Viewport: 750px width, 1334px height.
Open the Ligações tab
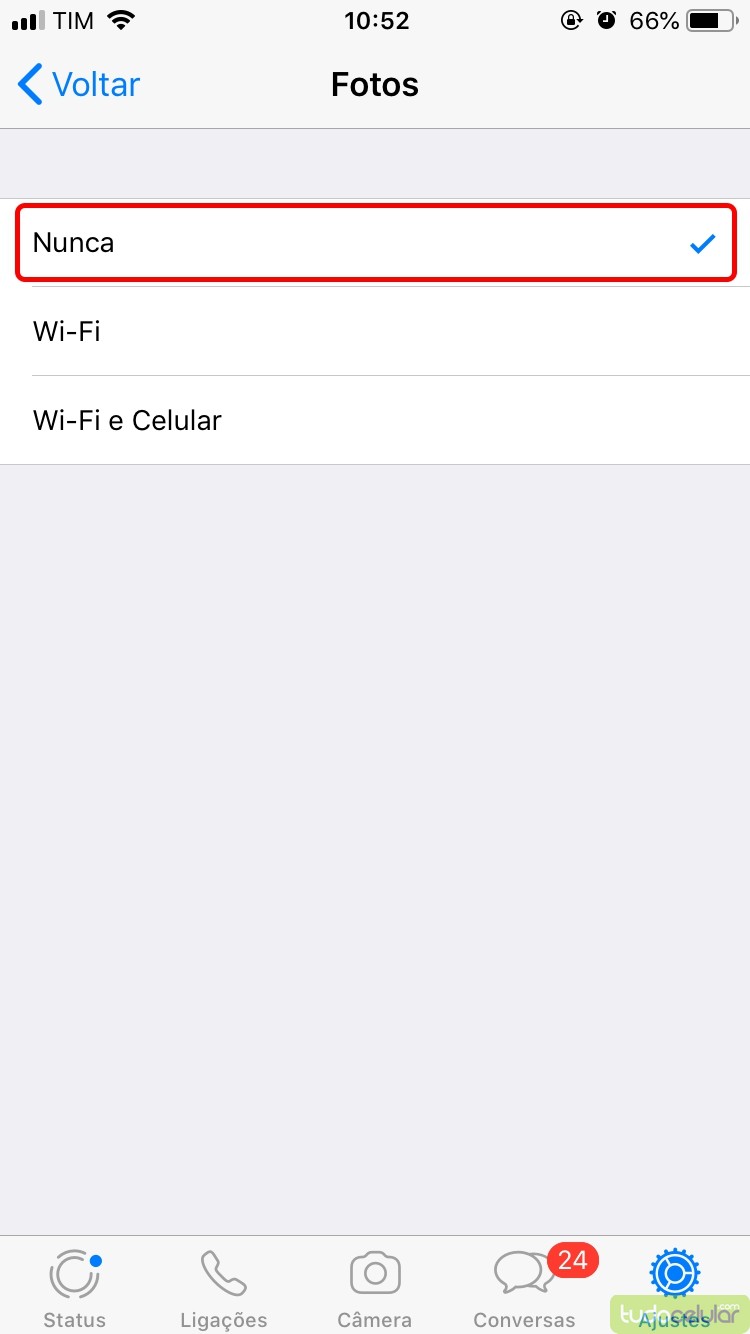coord(224,1286)
